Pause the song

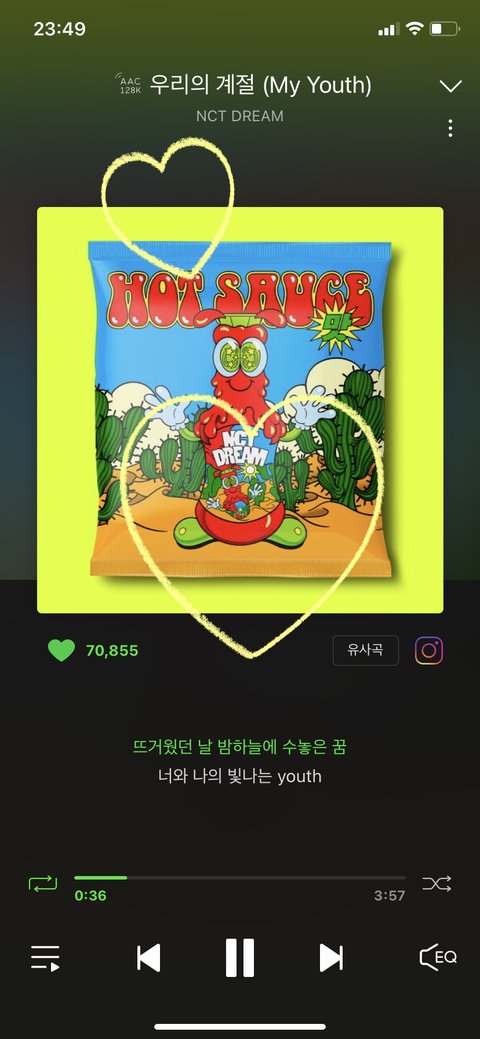pyautogui.click(x=239, y=958)
